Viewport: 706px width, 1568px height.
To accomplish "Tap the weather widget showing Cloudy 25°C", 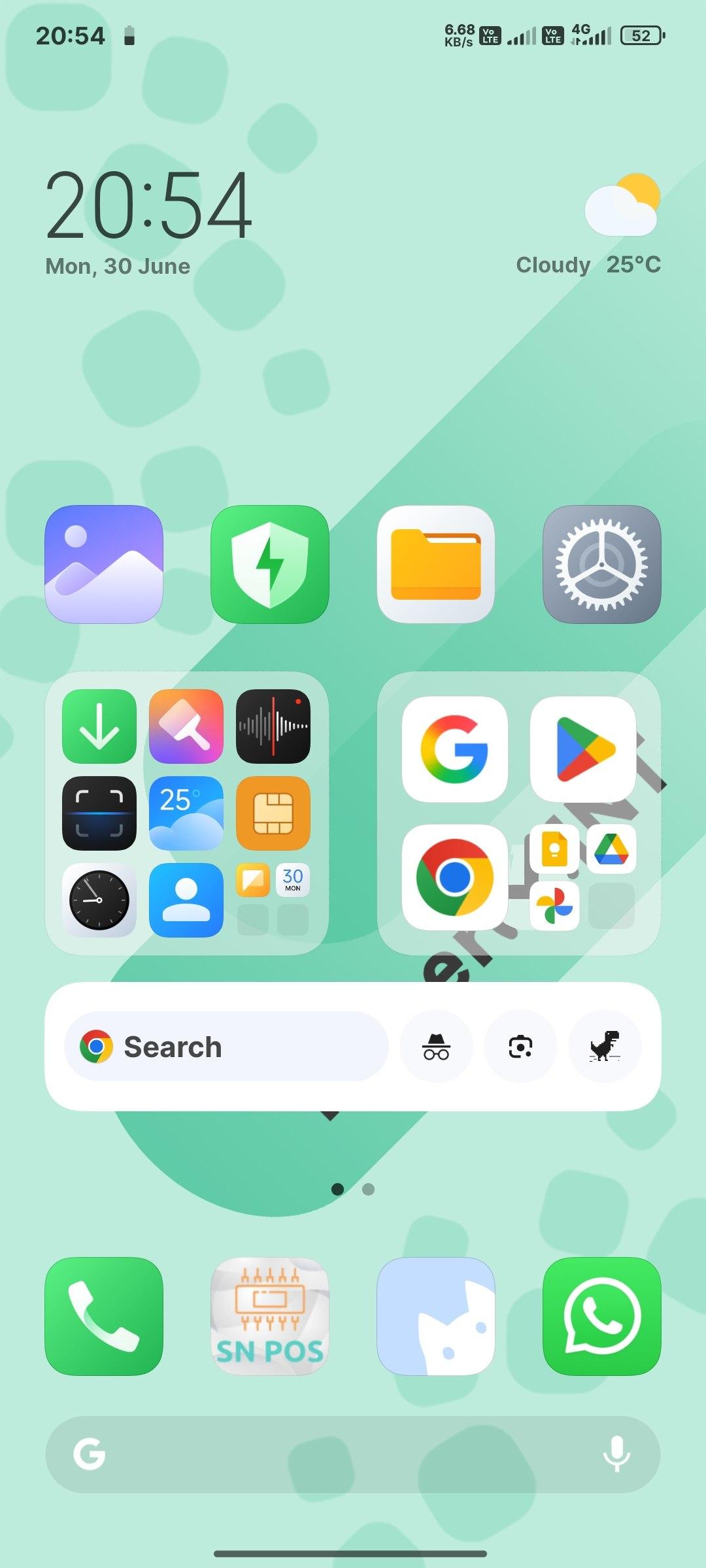I will click(x=589, y=225).
